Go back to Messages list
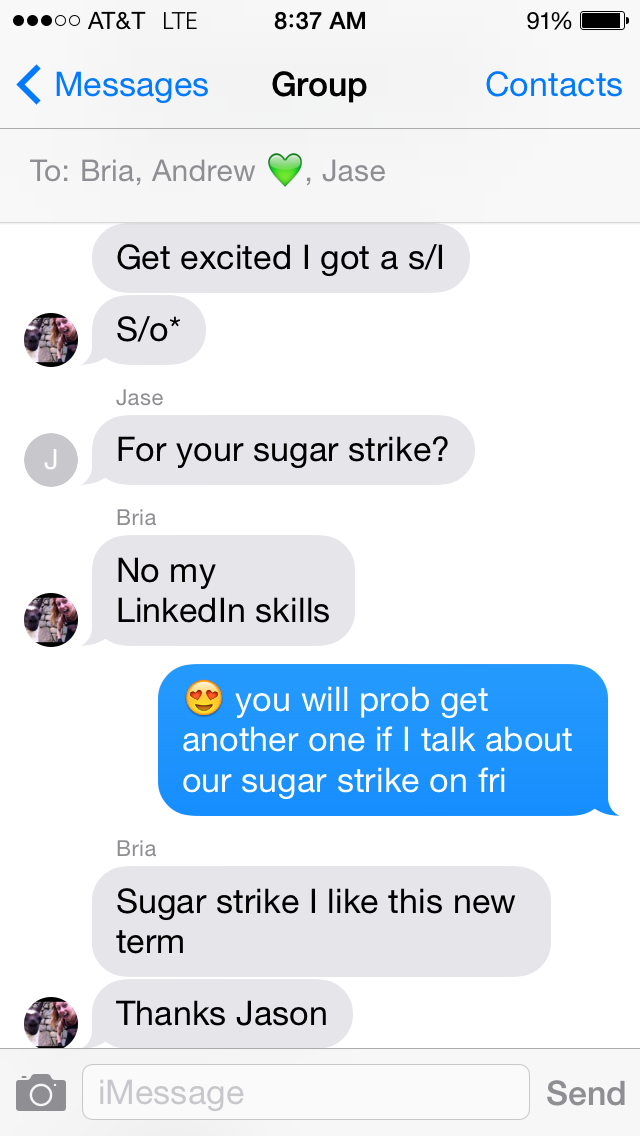Screen dimensions: 640x1136 [112, 86]
